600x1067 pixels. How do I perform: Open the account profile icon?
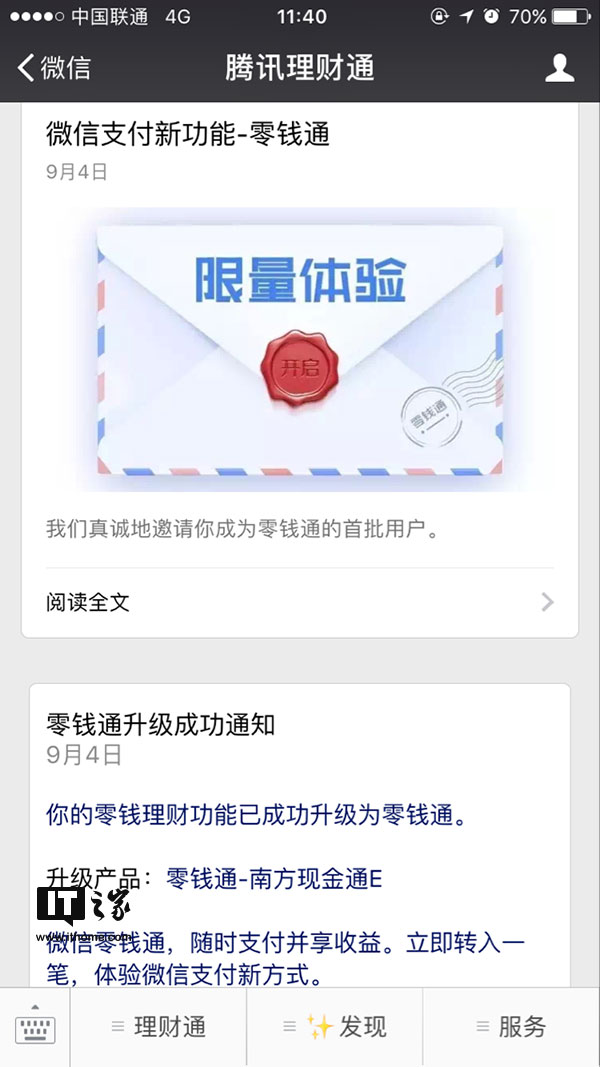click(x=560, y=68)
